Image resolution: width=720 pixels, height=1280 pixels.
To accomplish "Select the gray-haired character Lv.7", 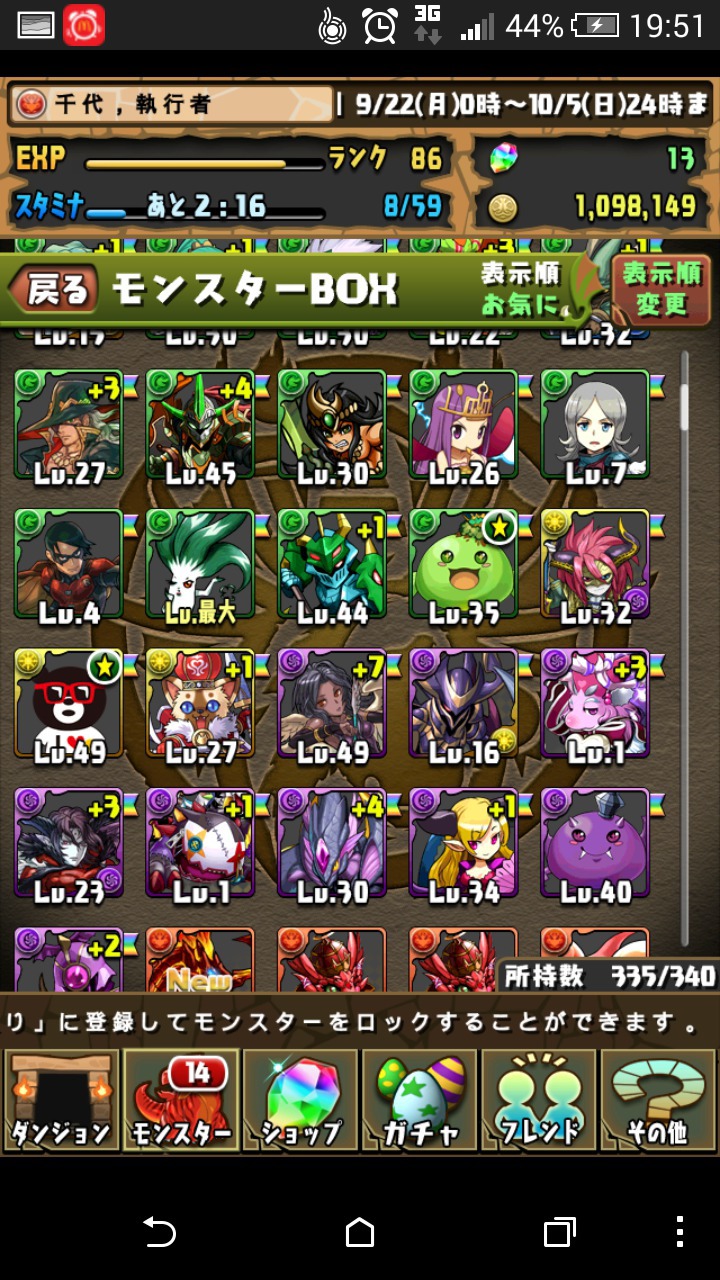I will [x=596, y=425].
